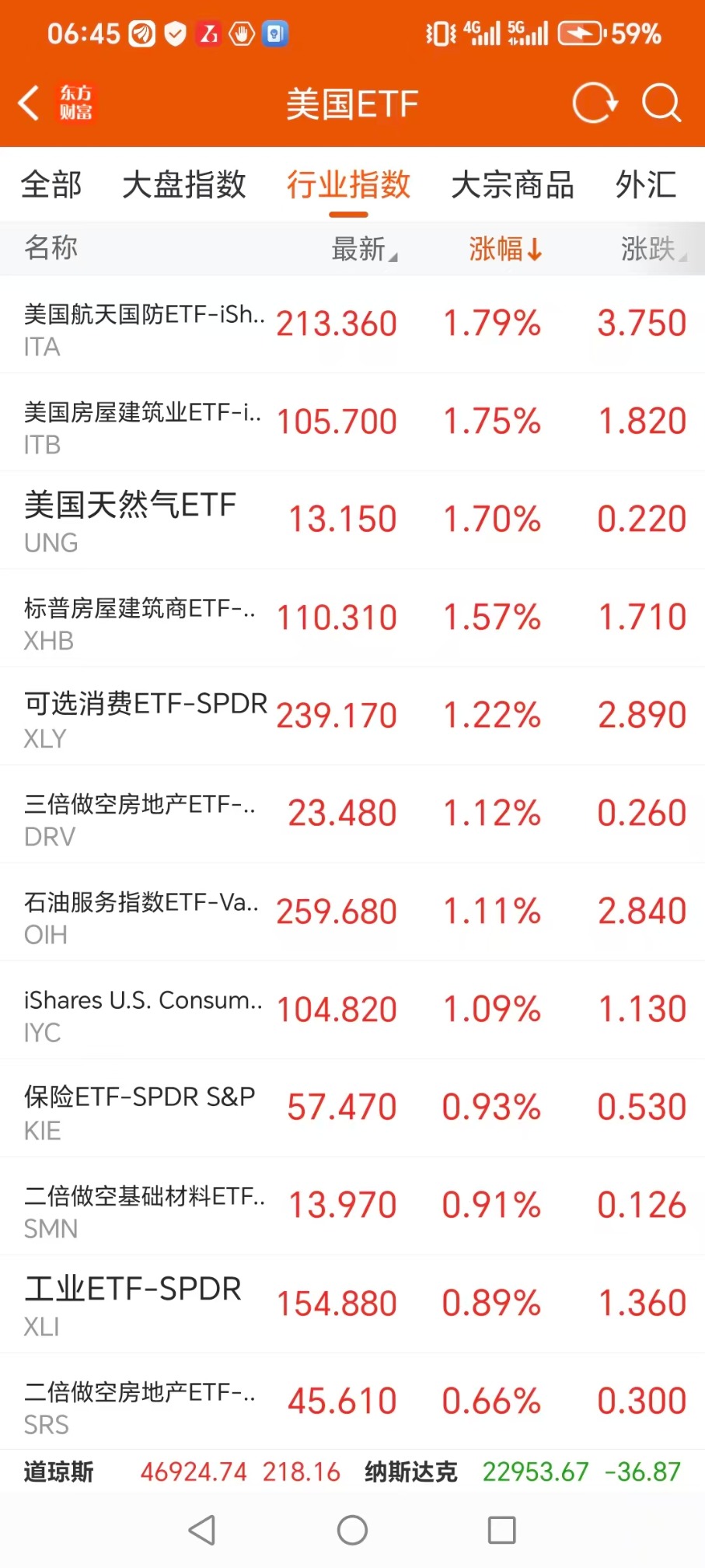Tap the system home button
This screenshot has height=1568, width=705.
(x=352, y=1530)
